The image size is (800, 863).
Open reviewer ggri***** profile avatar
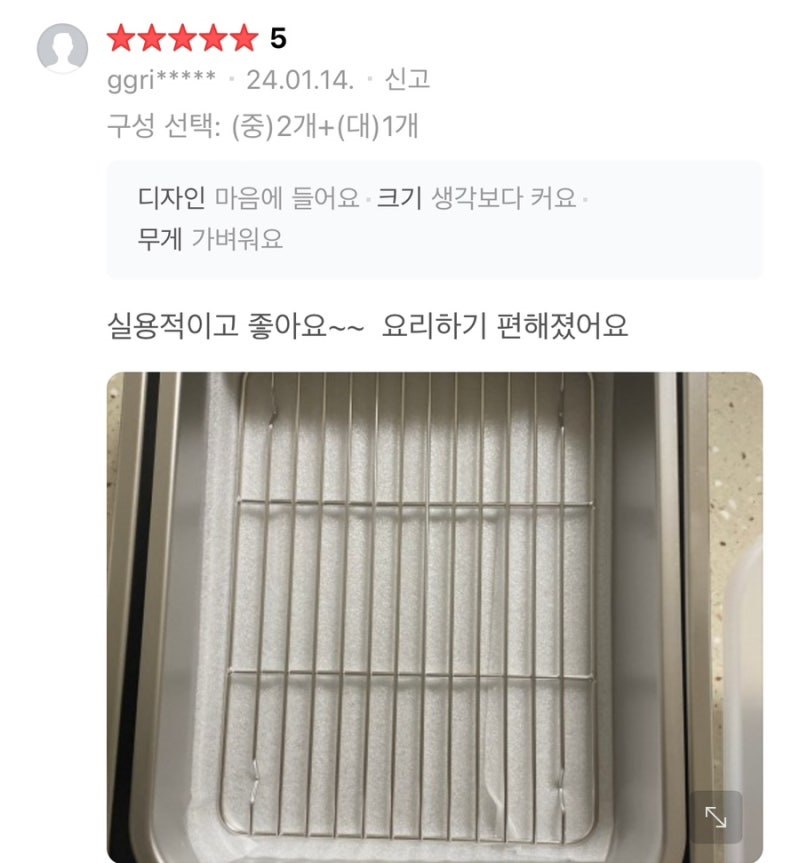(63, 47)
